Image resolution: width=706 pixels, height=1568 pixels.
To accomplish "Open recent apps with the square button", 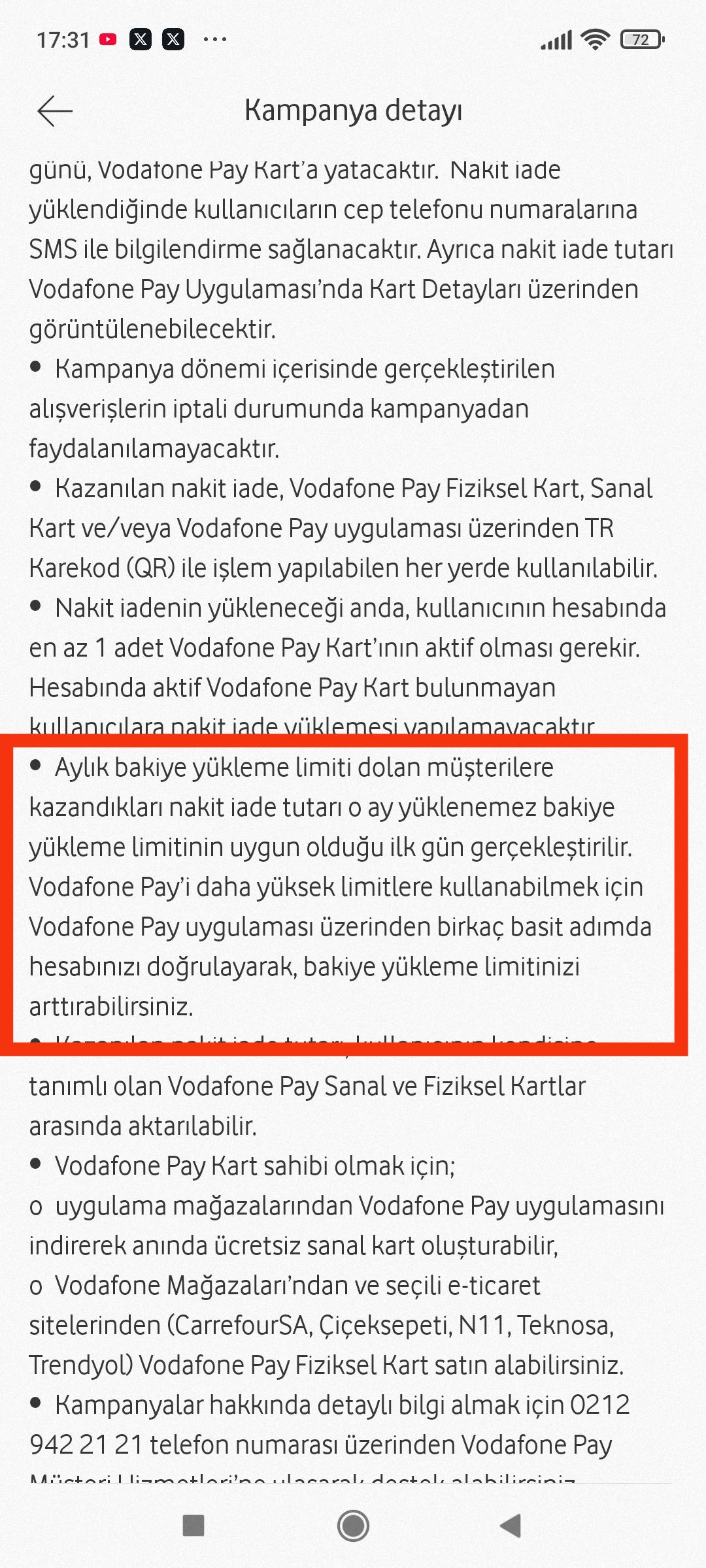I will 193,1526.
